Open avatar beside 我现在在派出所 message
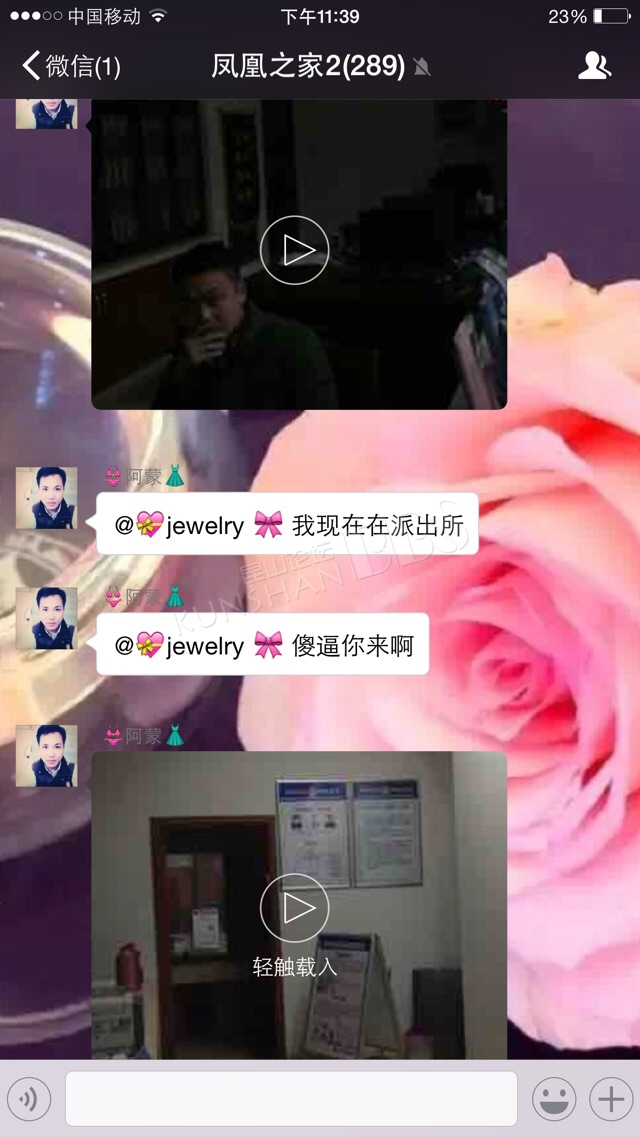The width and height of the screenshot is (640, 1137). (x=46, y=497)
